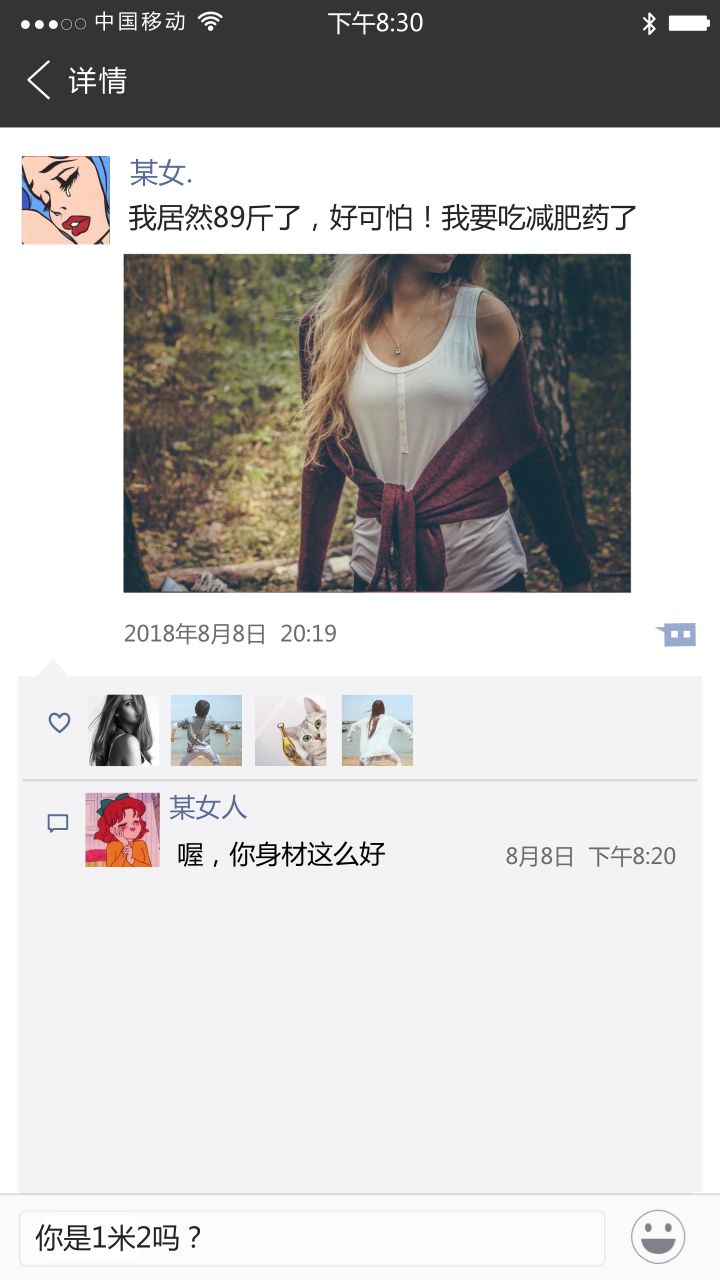Tap the cat liker thumbnail
The height and width of the screenshot is (1280, 720).
click(x=290, y=729)
